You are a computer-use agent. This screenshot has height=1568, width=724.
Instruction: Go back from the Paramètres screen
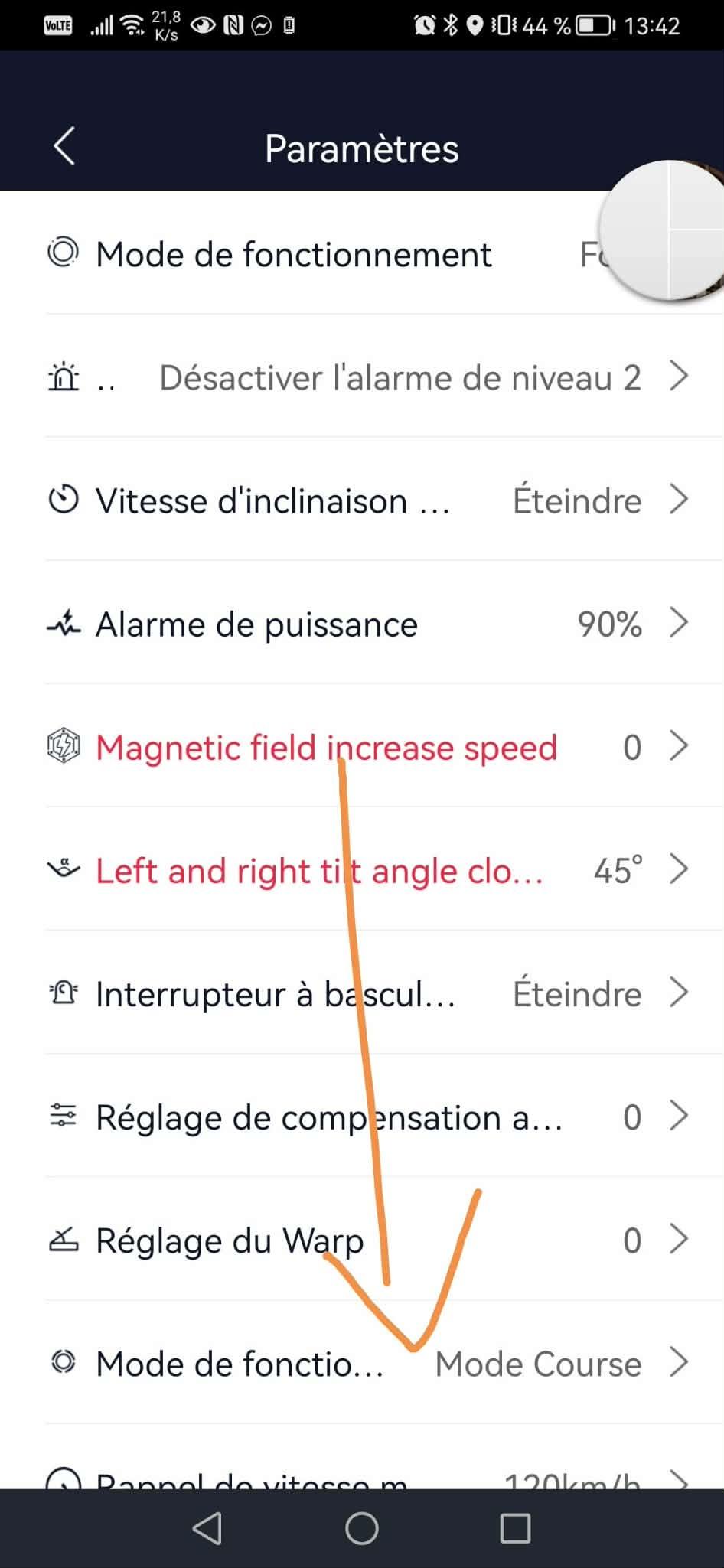[65, 146]
